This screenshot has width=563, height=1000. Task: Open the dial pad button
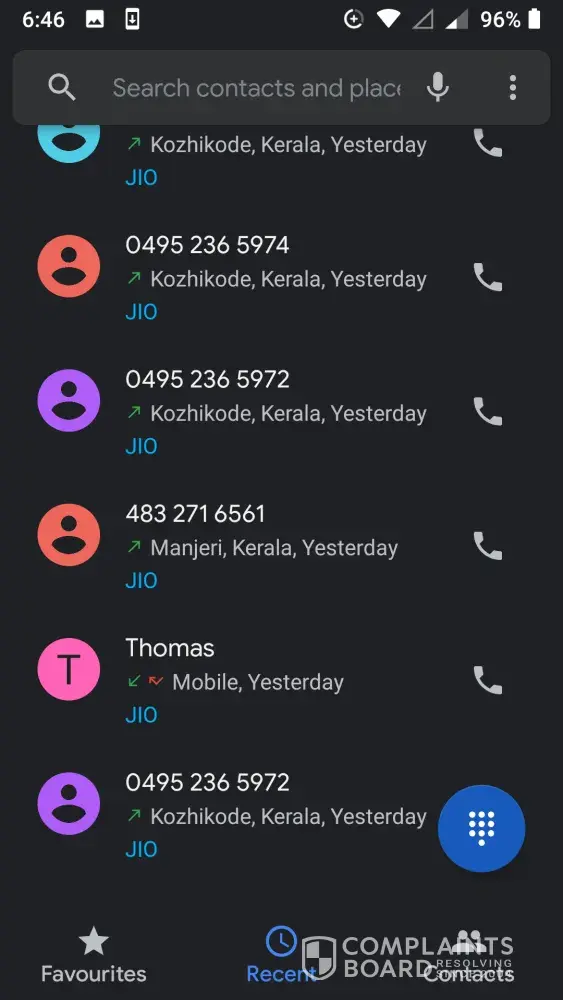point(481,828)
